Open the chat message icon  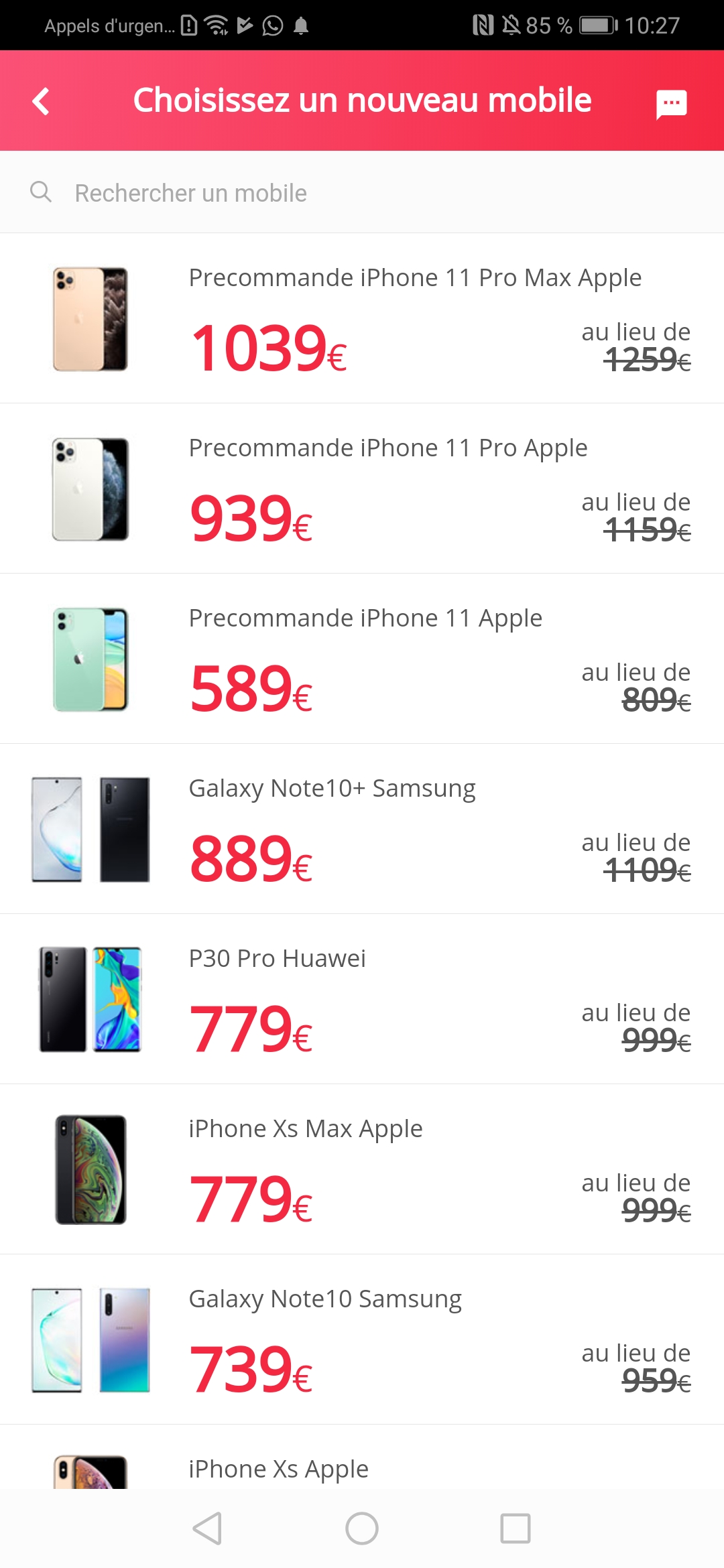671,104
